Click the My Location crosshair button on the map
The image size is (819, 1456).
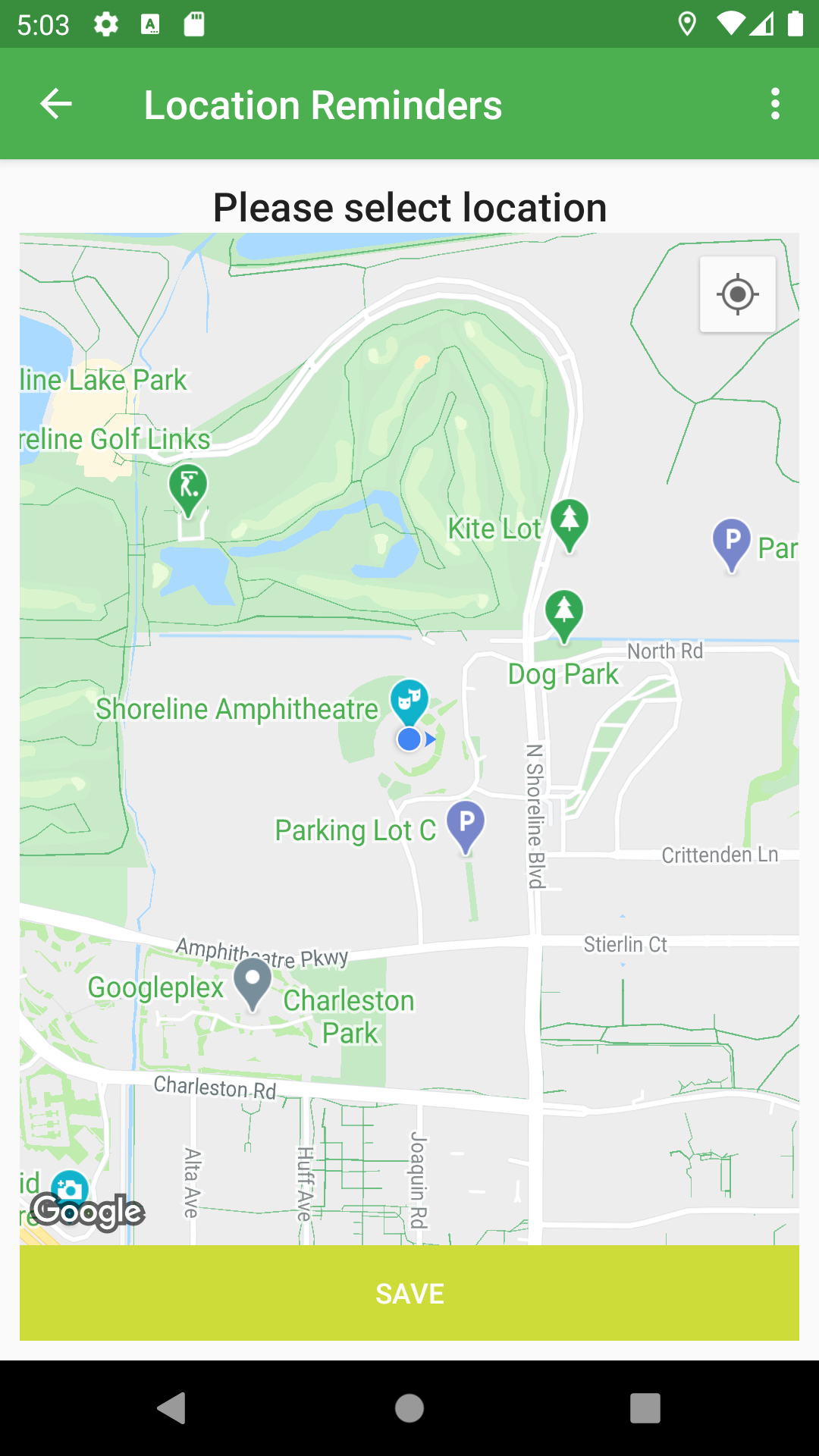(x=737, y=294)
